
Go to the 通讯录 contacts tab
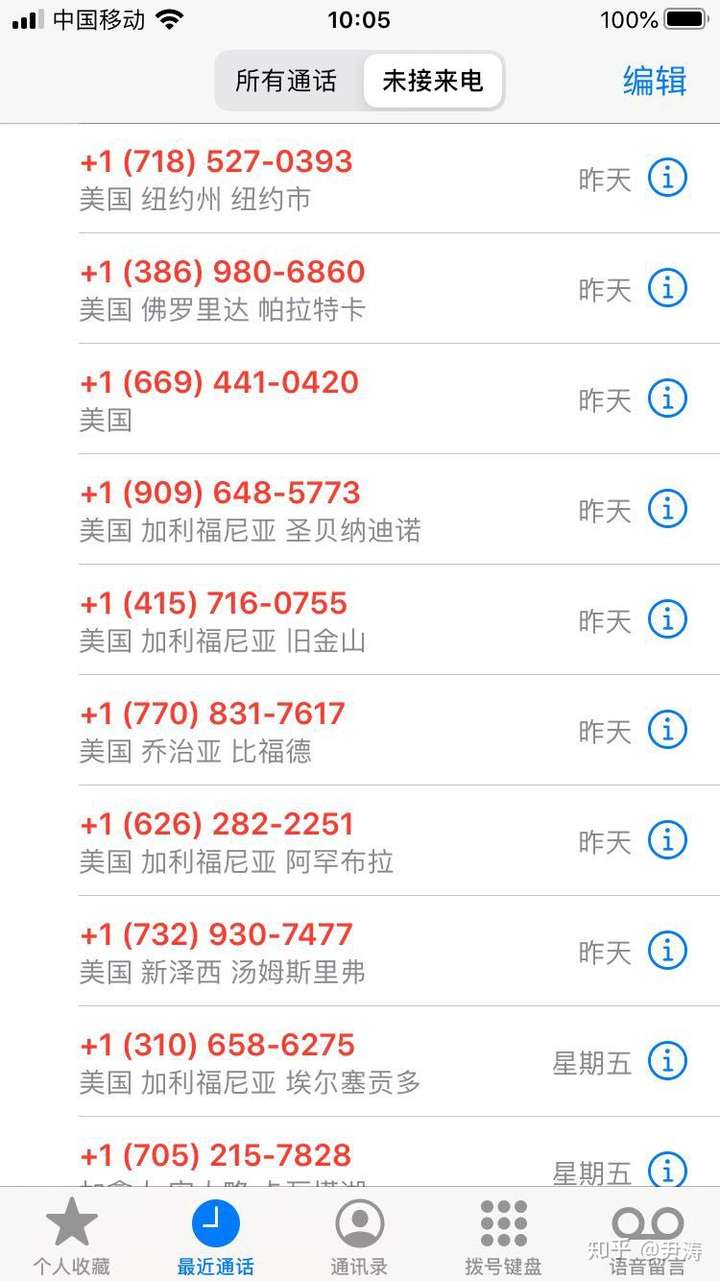359,1236
